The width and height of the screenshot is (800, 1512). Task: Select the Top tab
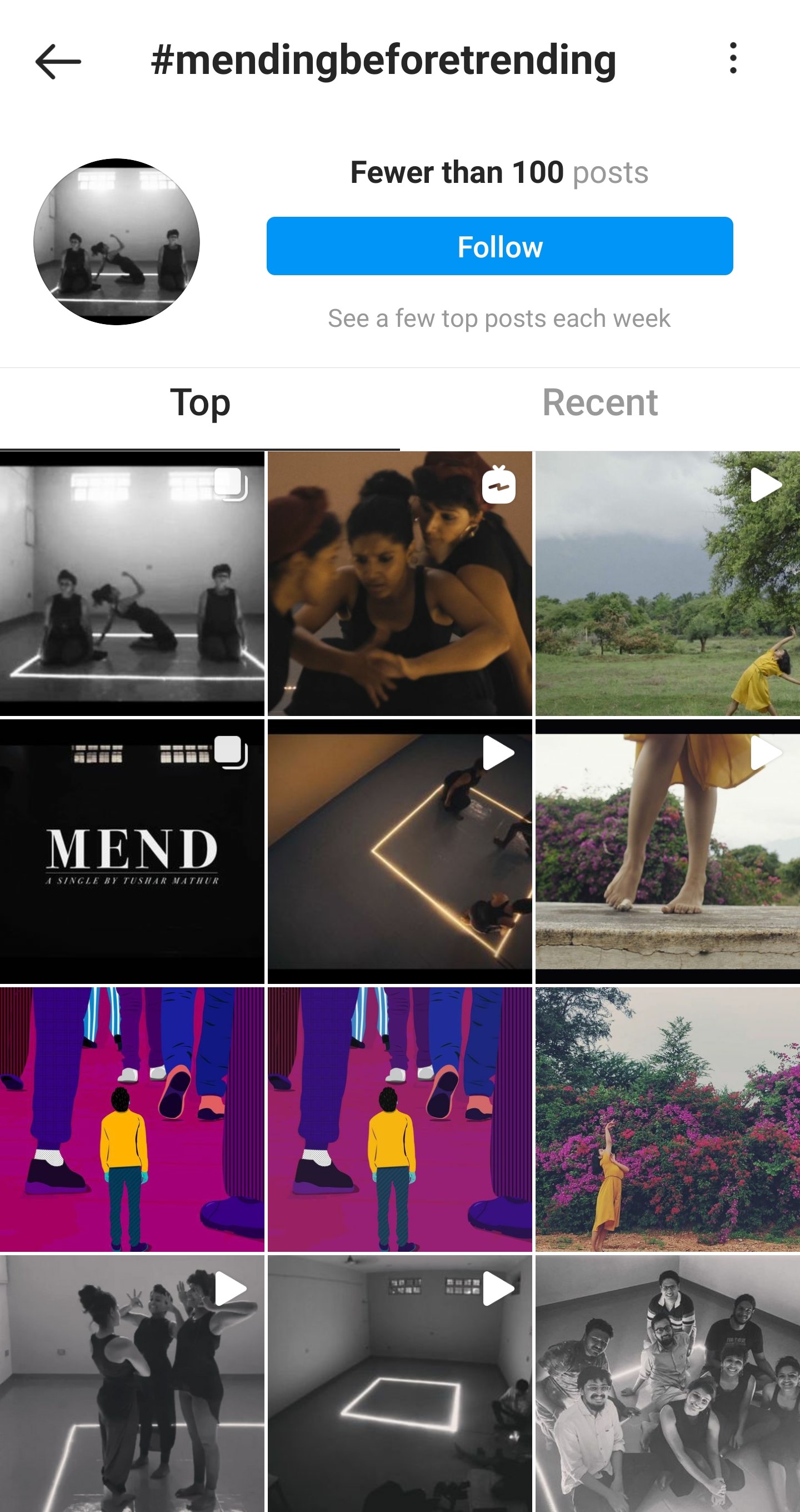(x=200, y=403)
